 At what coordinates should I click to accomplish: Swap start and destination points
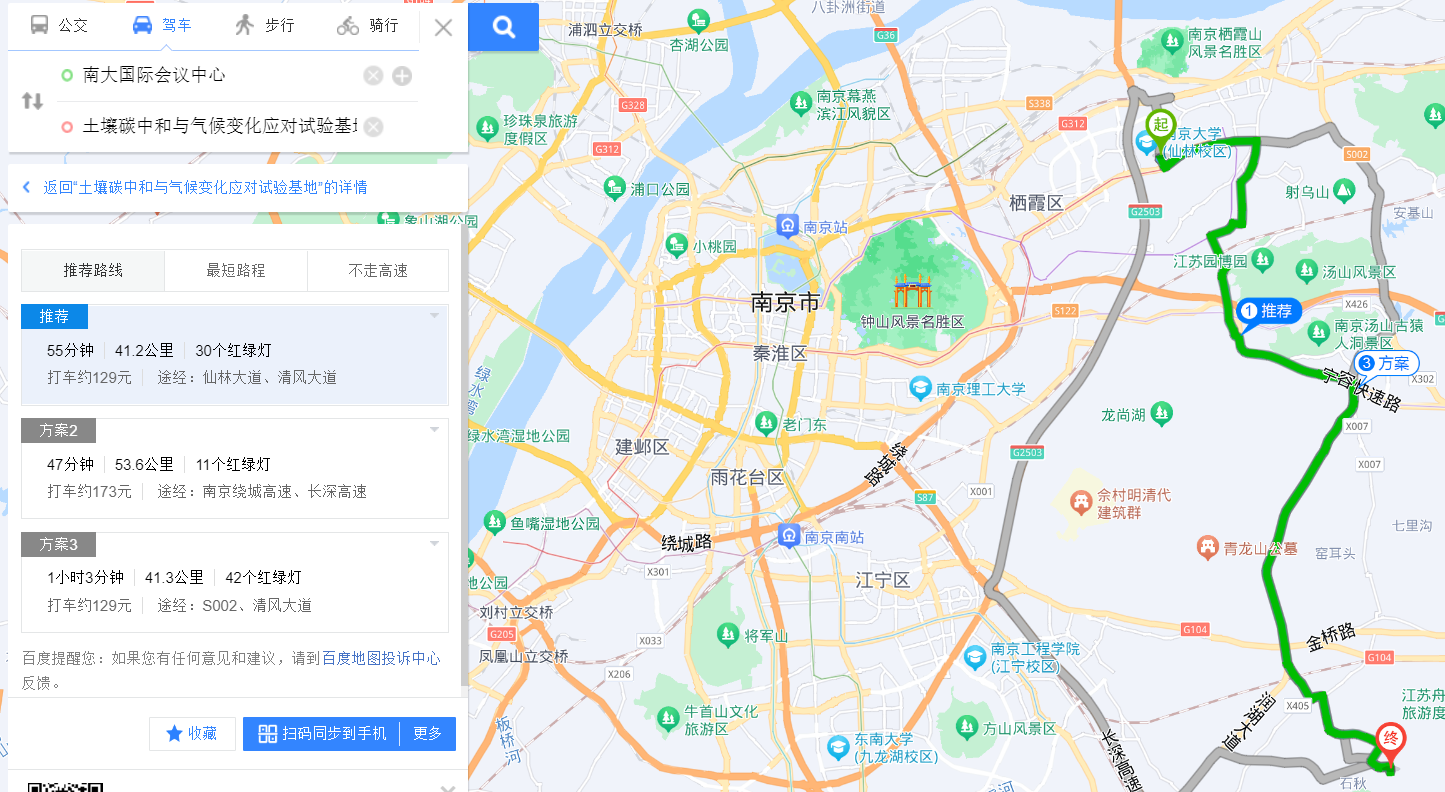tap(32, 101)
